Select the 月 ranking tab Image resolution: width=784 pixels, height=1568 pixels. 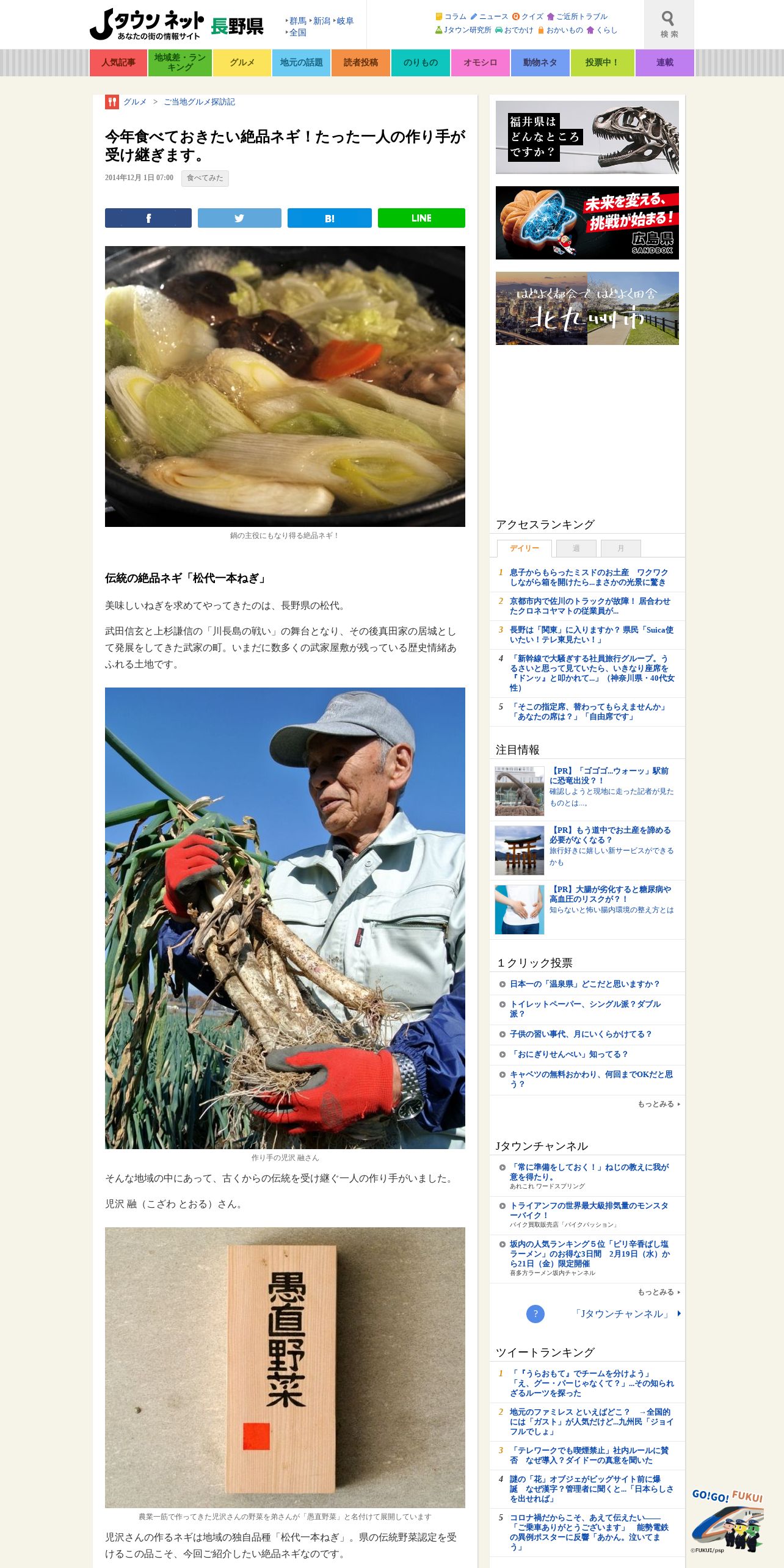click(x=620, y=548)
